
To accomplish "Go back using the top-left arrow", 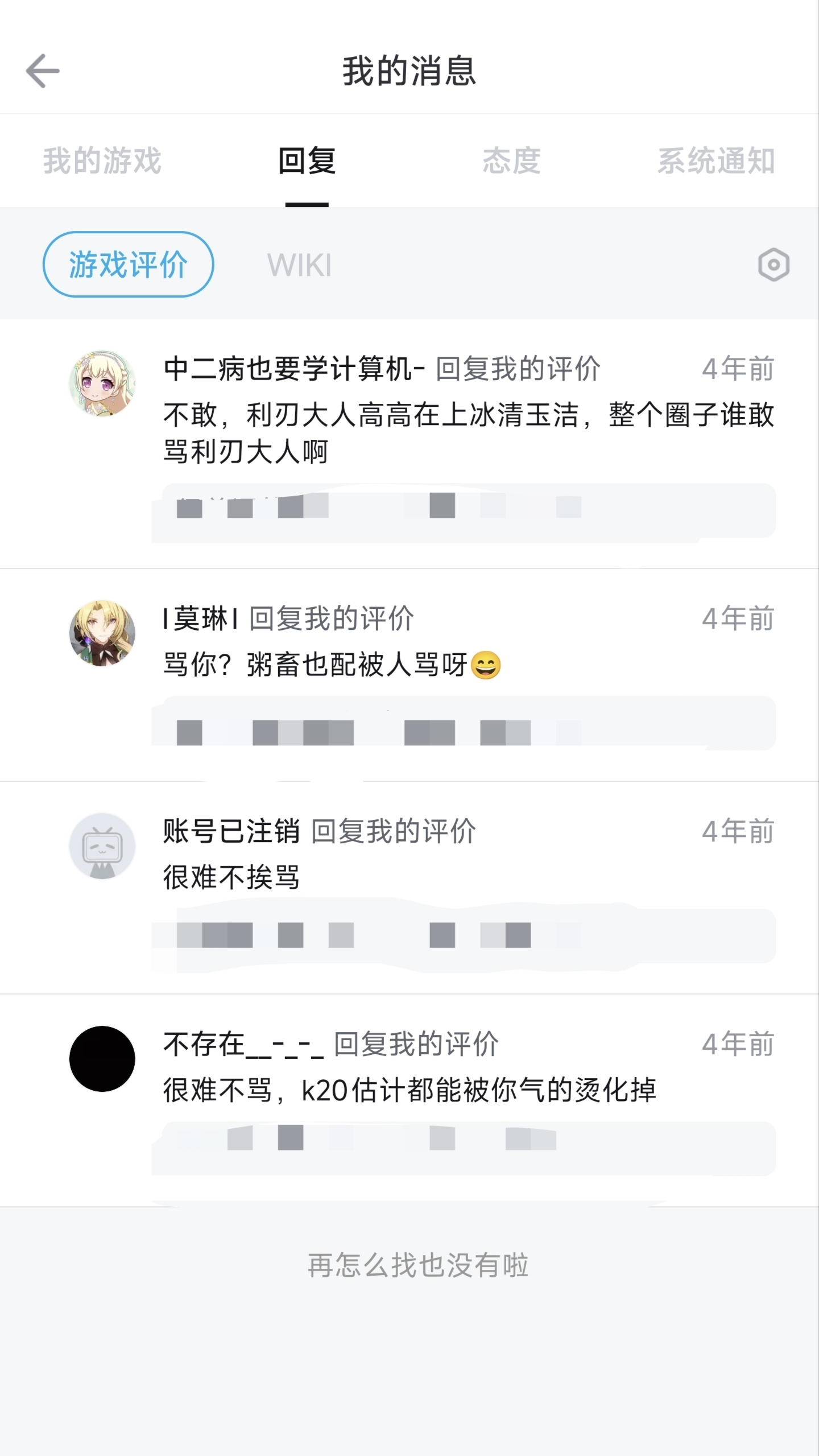I will click(x=43, y=71).
